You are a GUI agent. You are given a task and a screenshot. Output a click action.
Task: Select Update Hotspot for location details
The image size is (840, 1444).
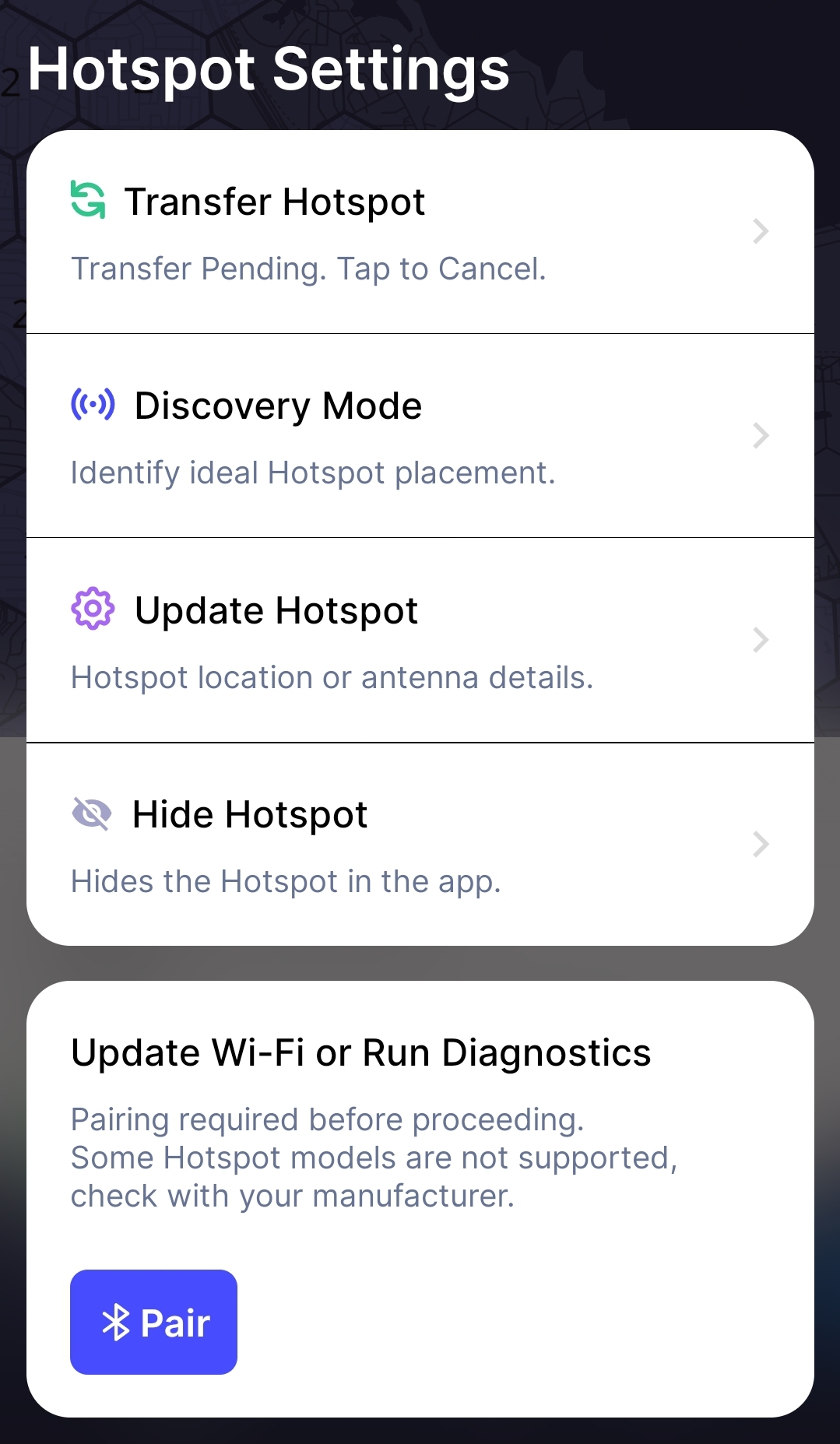[x=420, y=640]
